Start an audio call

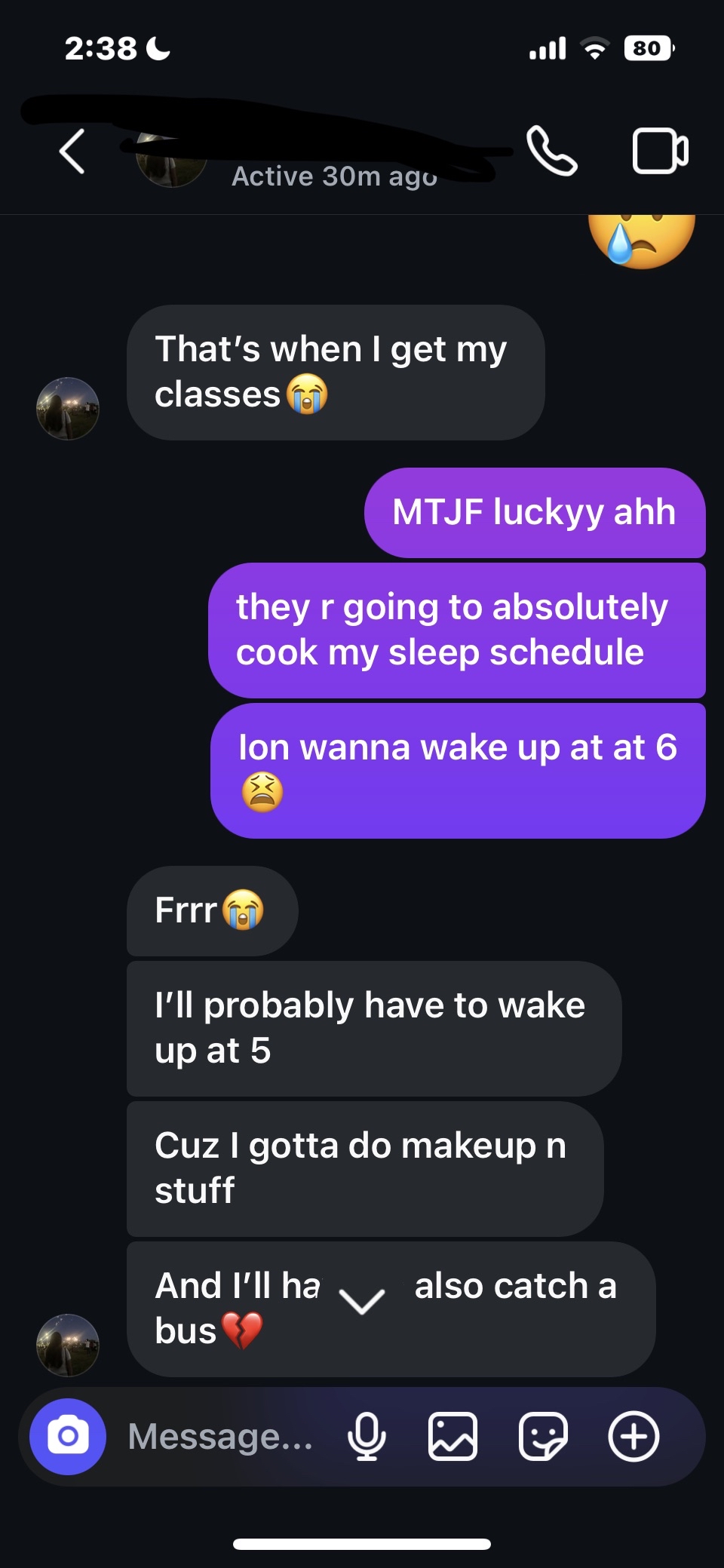[x=552, y=152]
